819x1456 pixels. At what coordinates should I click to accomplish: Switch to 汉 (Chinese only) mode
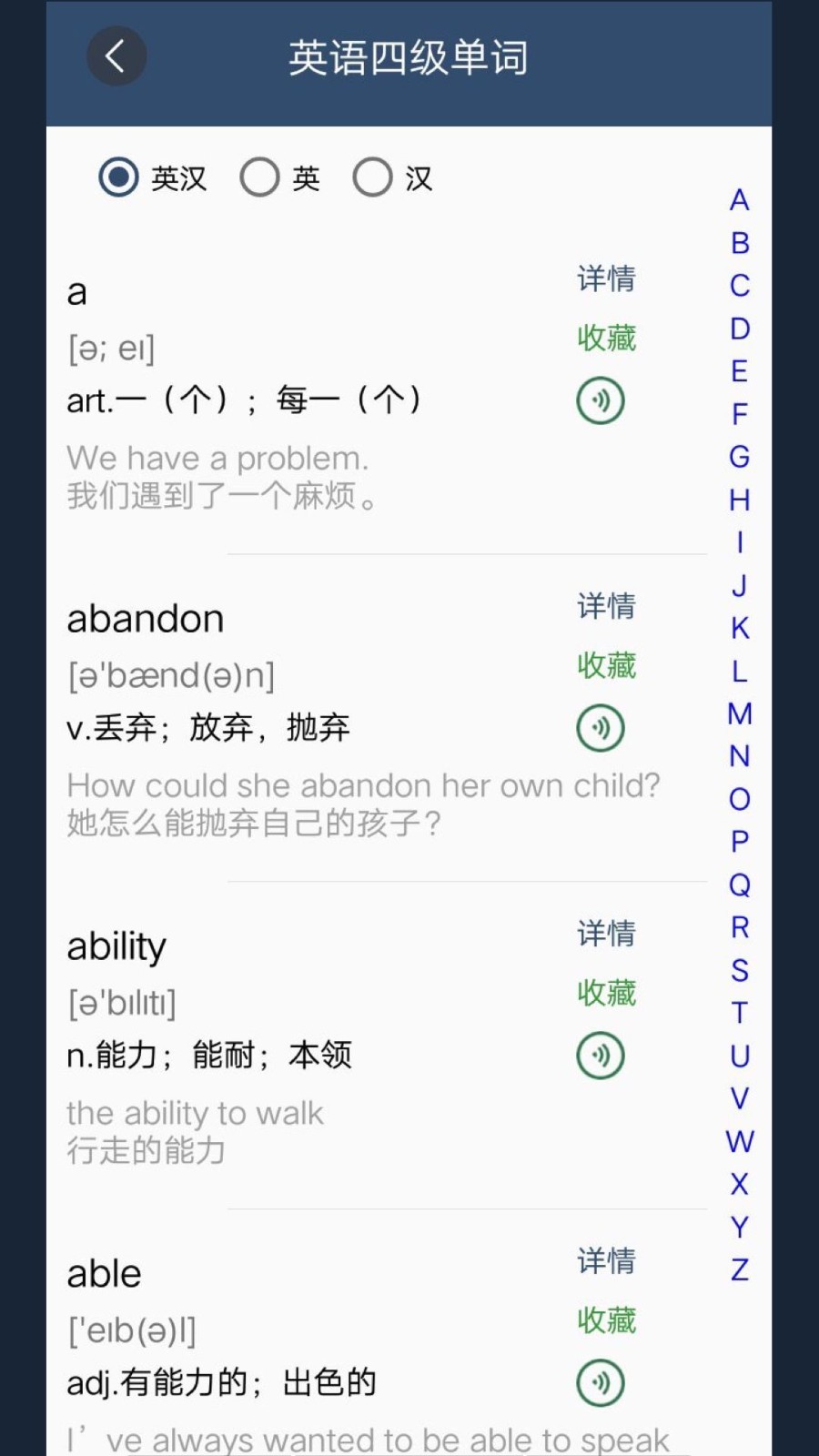tap(373, 177)
